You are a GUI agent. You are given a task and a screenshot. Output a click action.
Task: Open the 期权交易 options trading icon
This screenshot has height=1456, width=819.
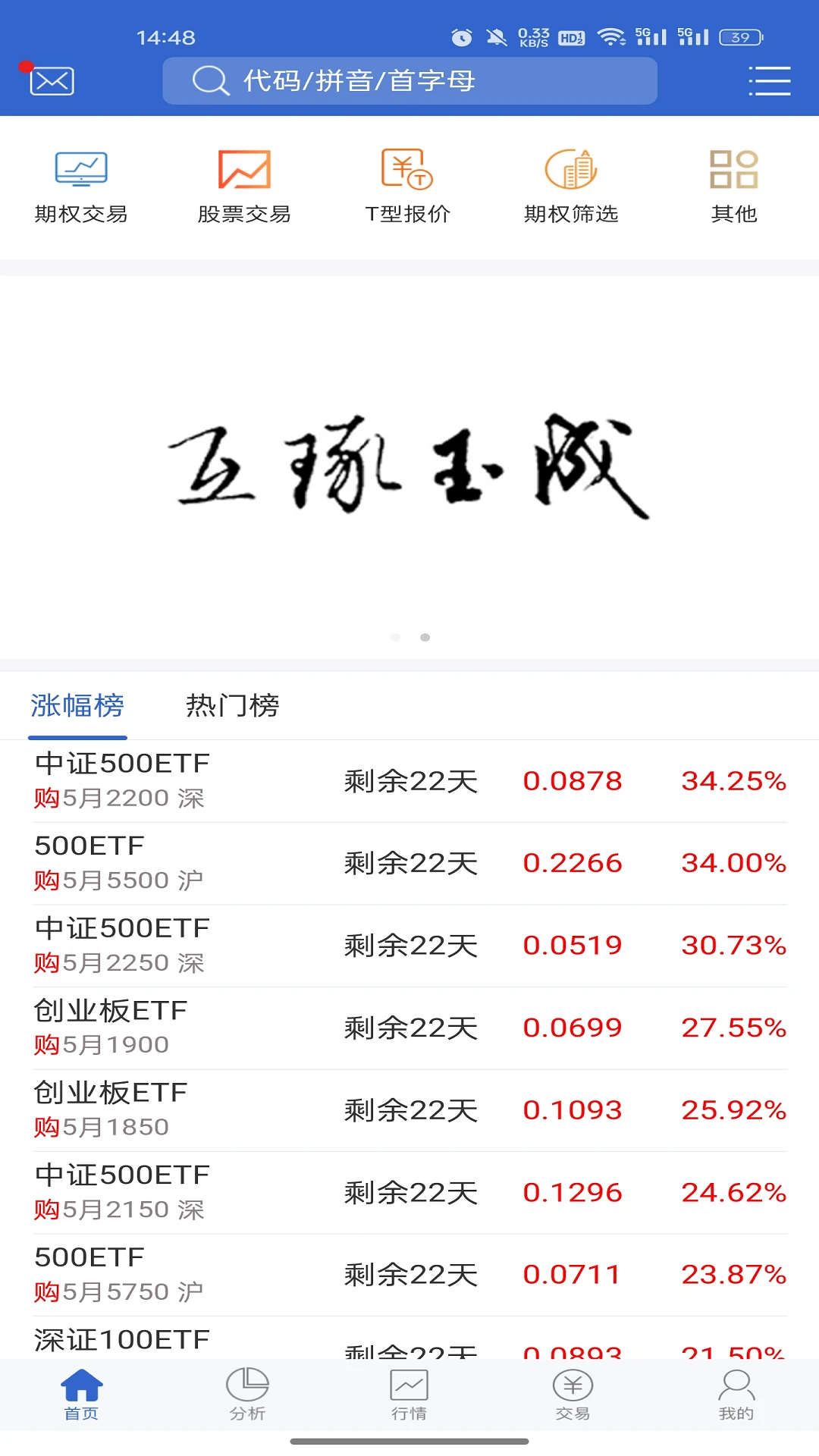[x=81, y=184]
